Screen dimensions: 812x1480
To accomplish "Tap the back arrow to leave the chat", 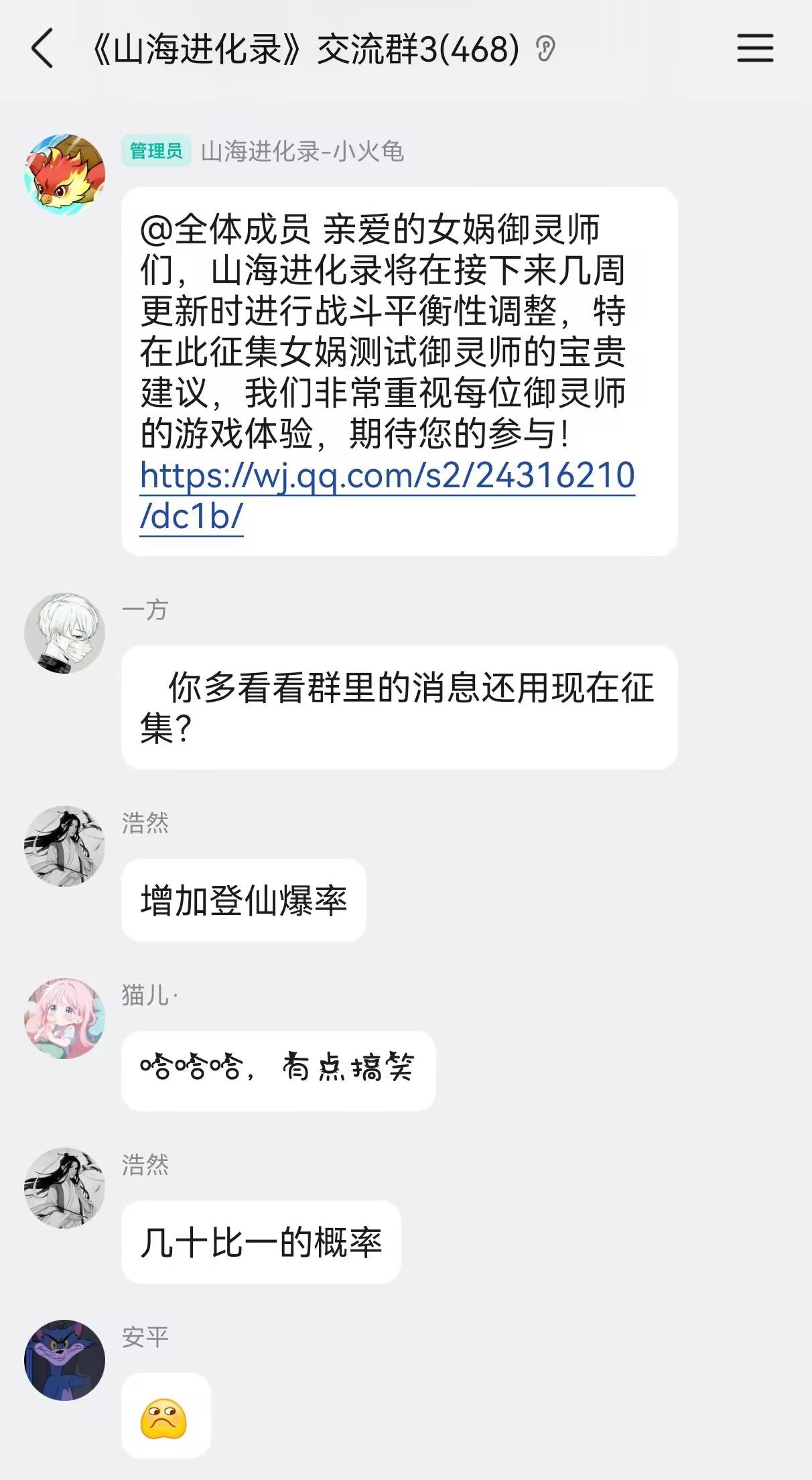I will coord(42,48).
